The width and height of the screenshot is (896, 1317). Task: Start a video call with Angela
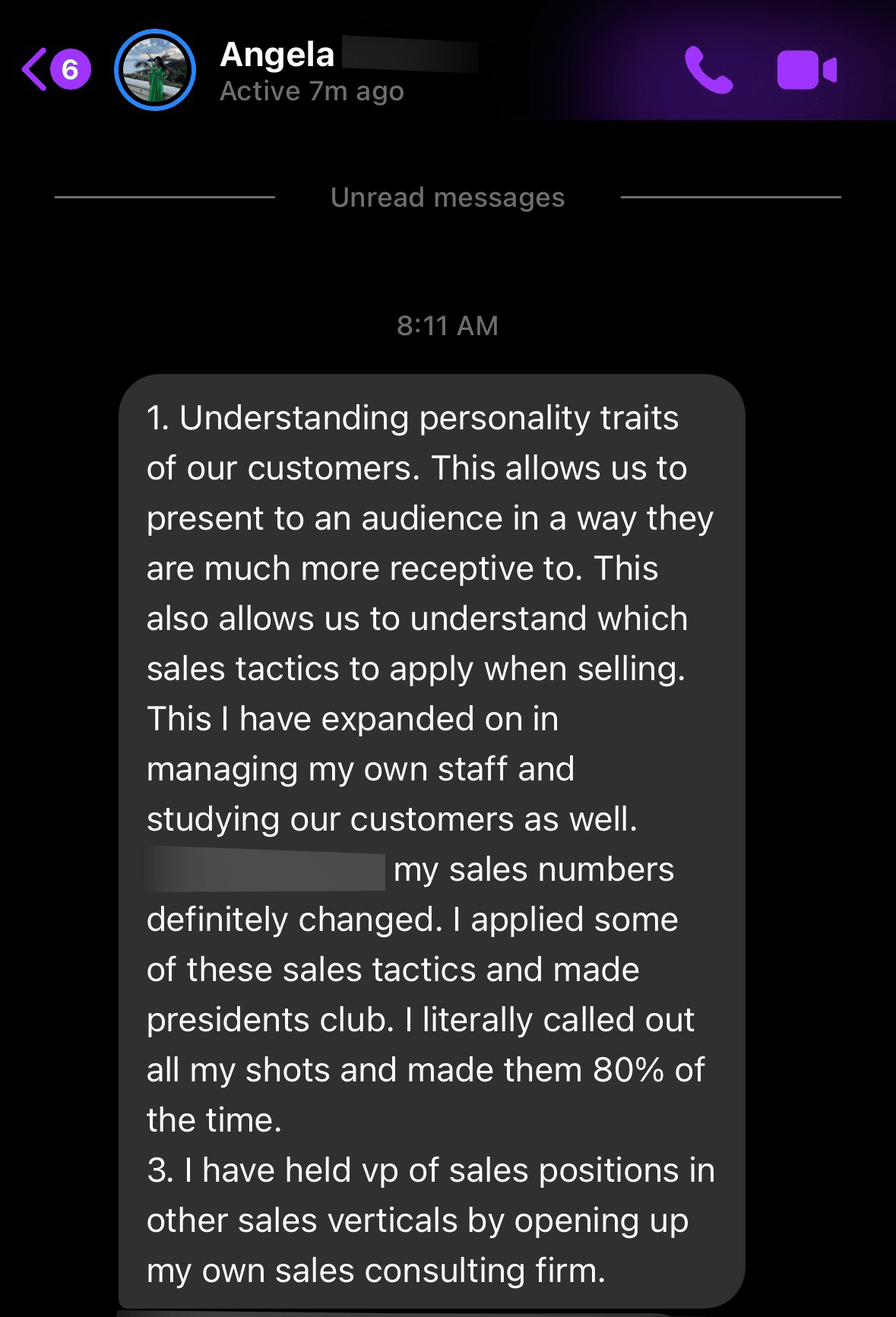pos(806,70)
